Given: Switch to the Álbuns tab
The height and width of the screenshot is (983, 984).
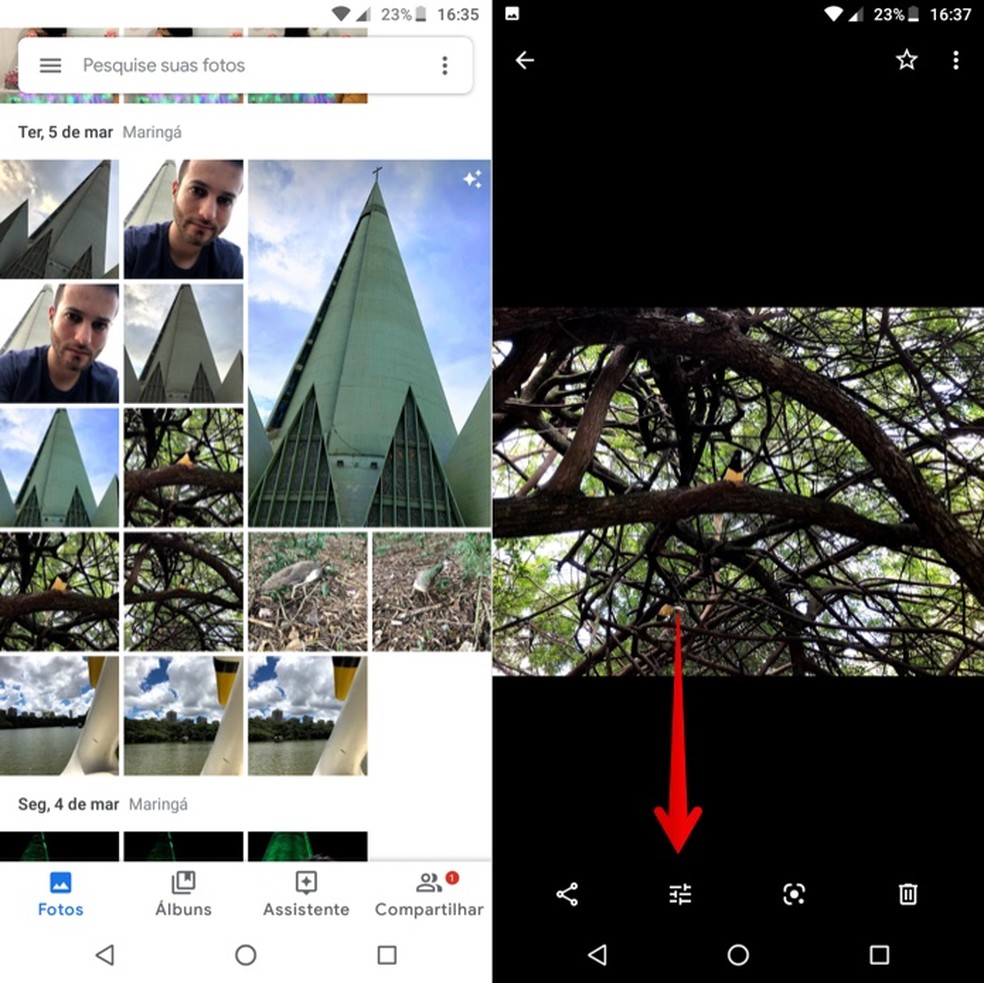Looking at the screenshot, I should coord(183,893).
